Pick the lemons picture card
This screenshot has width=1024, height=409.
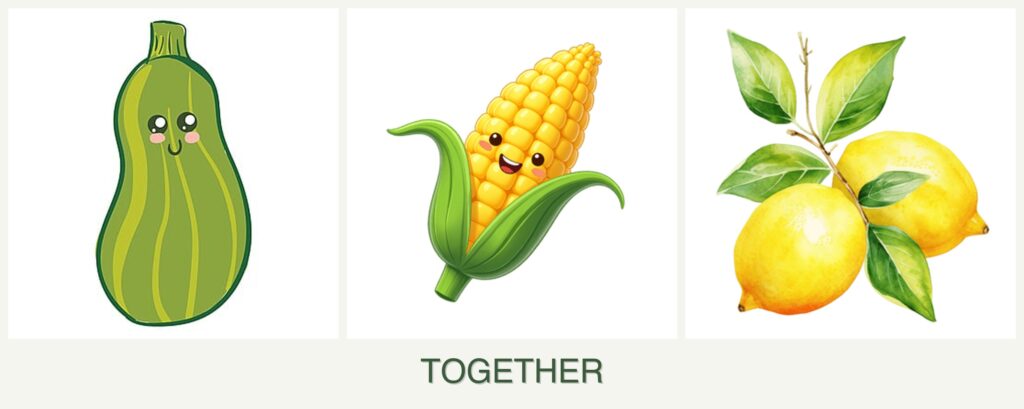click(x=850, y=174)
